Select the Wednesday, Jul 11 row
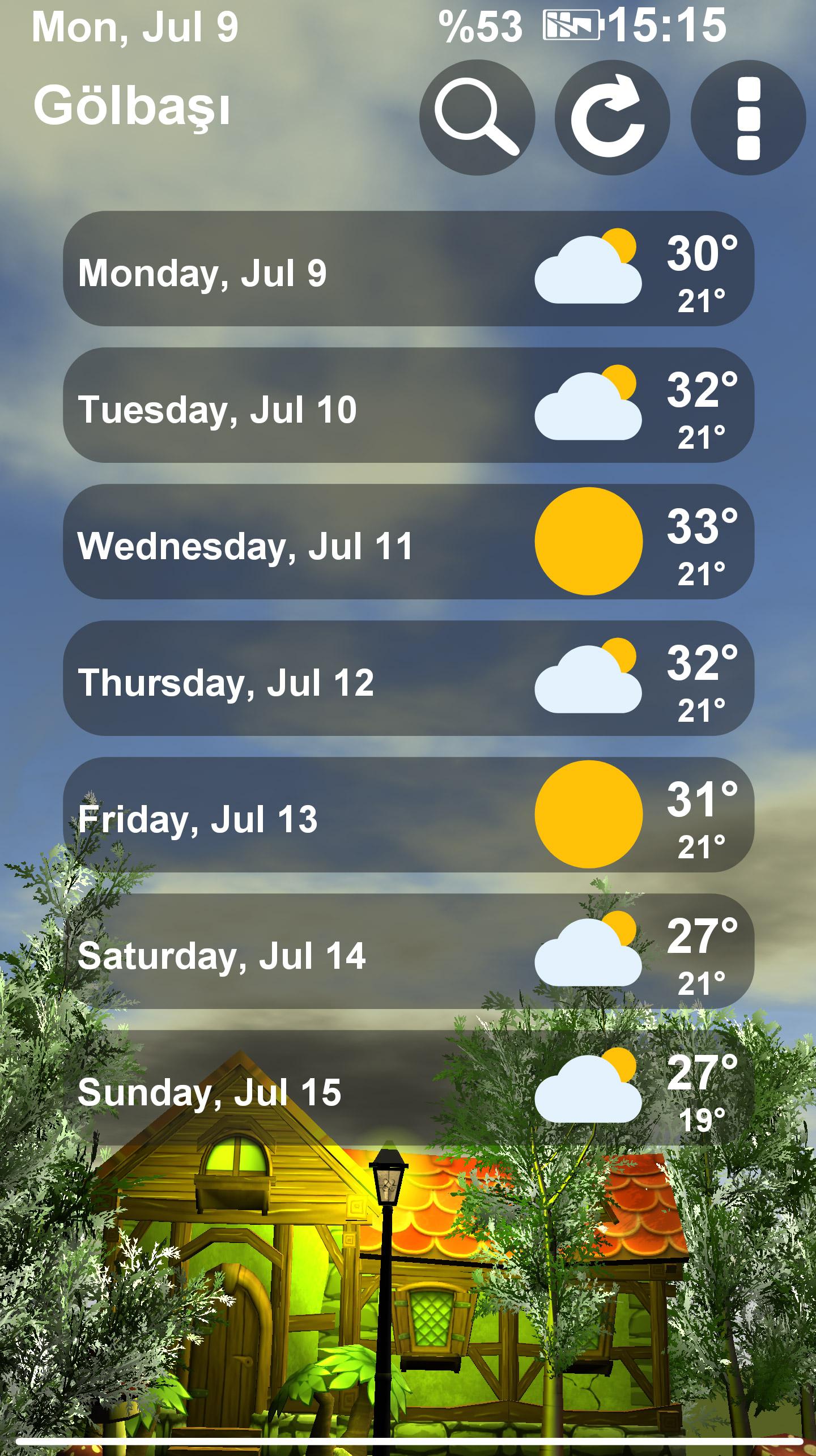816x1456 pixels. pyautogui.click(x=408, y=542)
